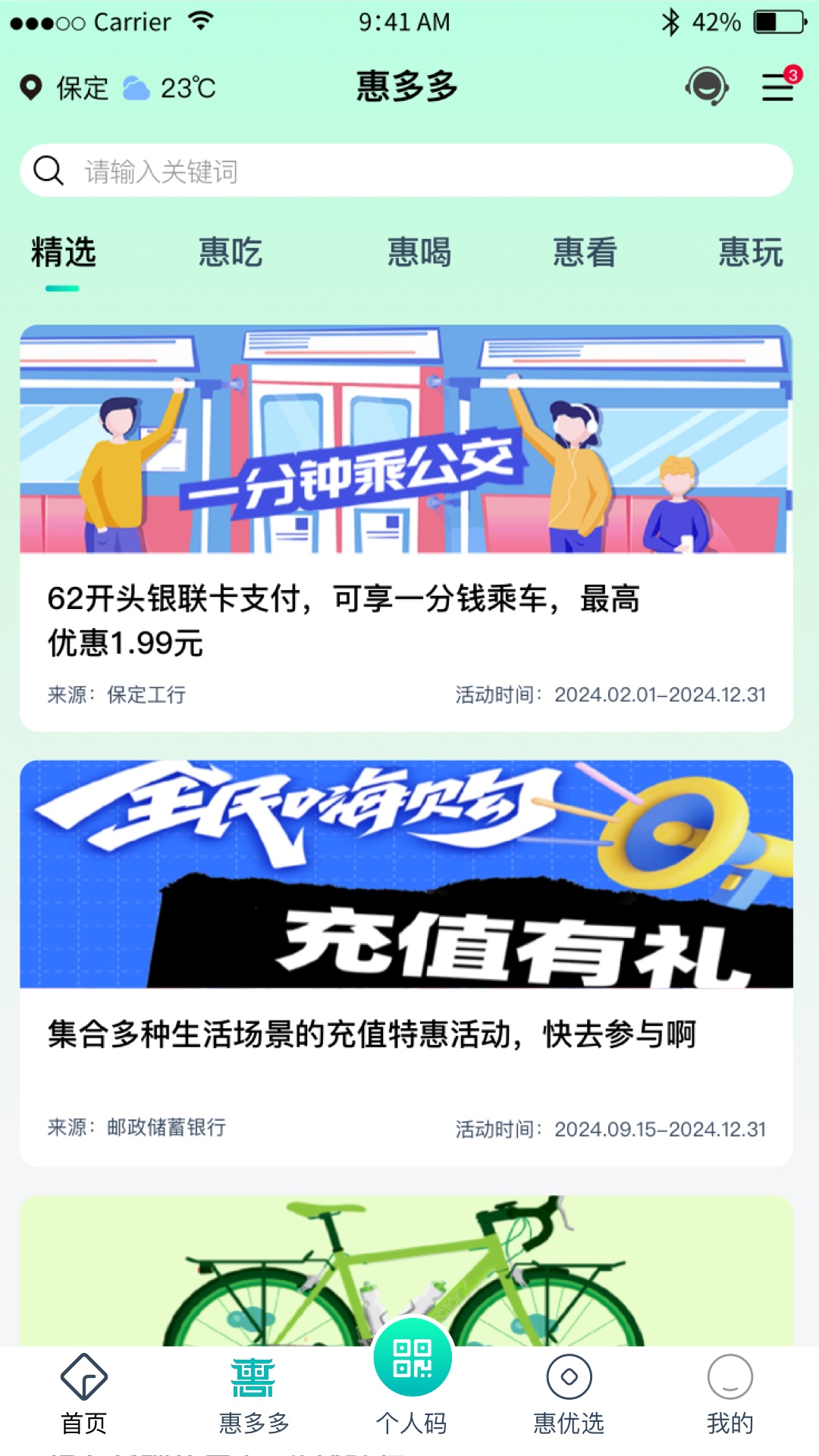This screenshot has width=819, height=1456.
Task: Go to the 首页 home tab
Action: click(x=83, y=1395)
